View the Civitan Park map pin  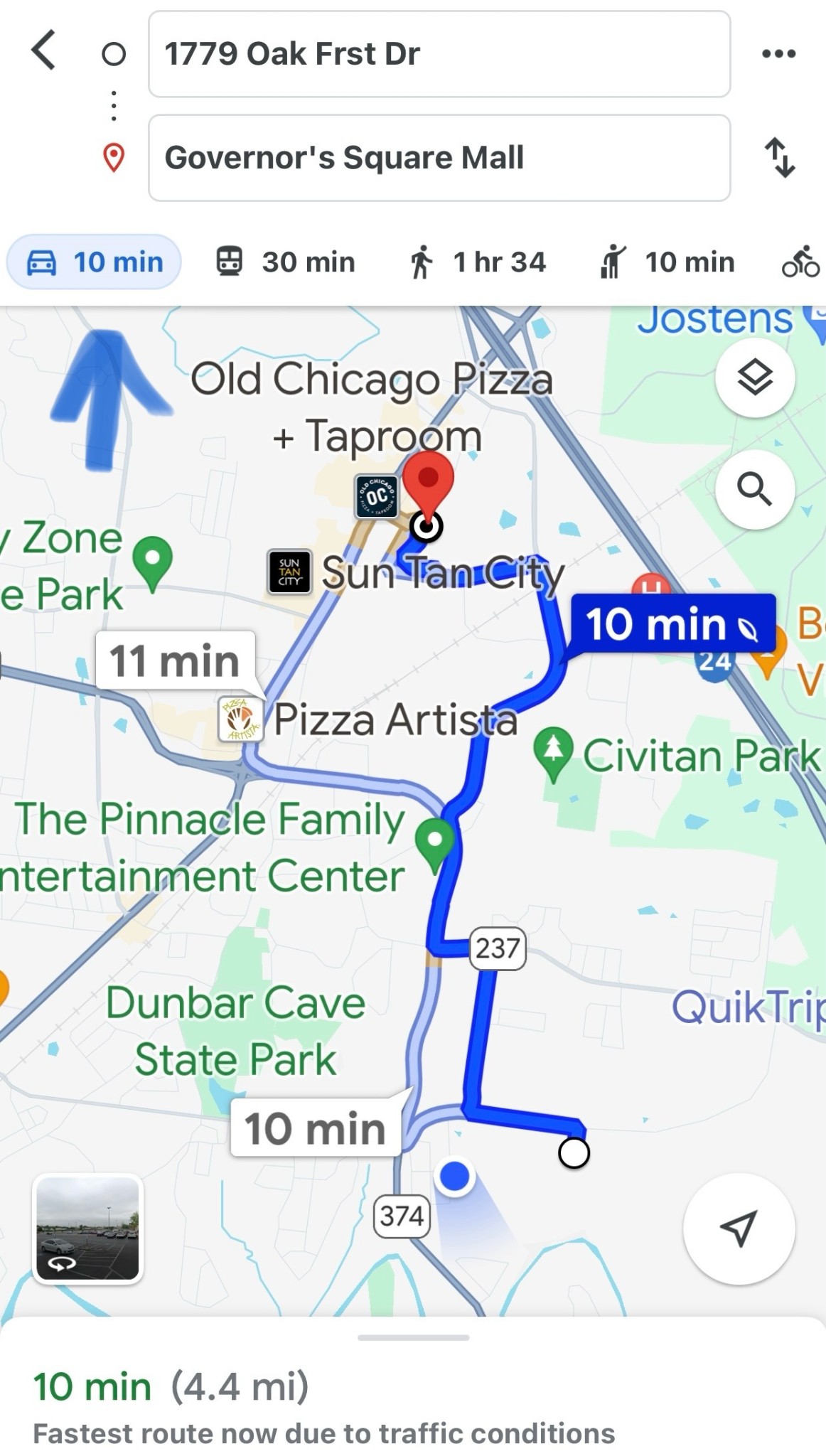point(554,751)
